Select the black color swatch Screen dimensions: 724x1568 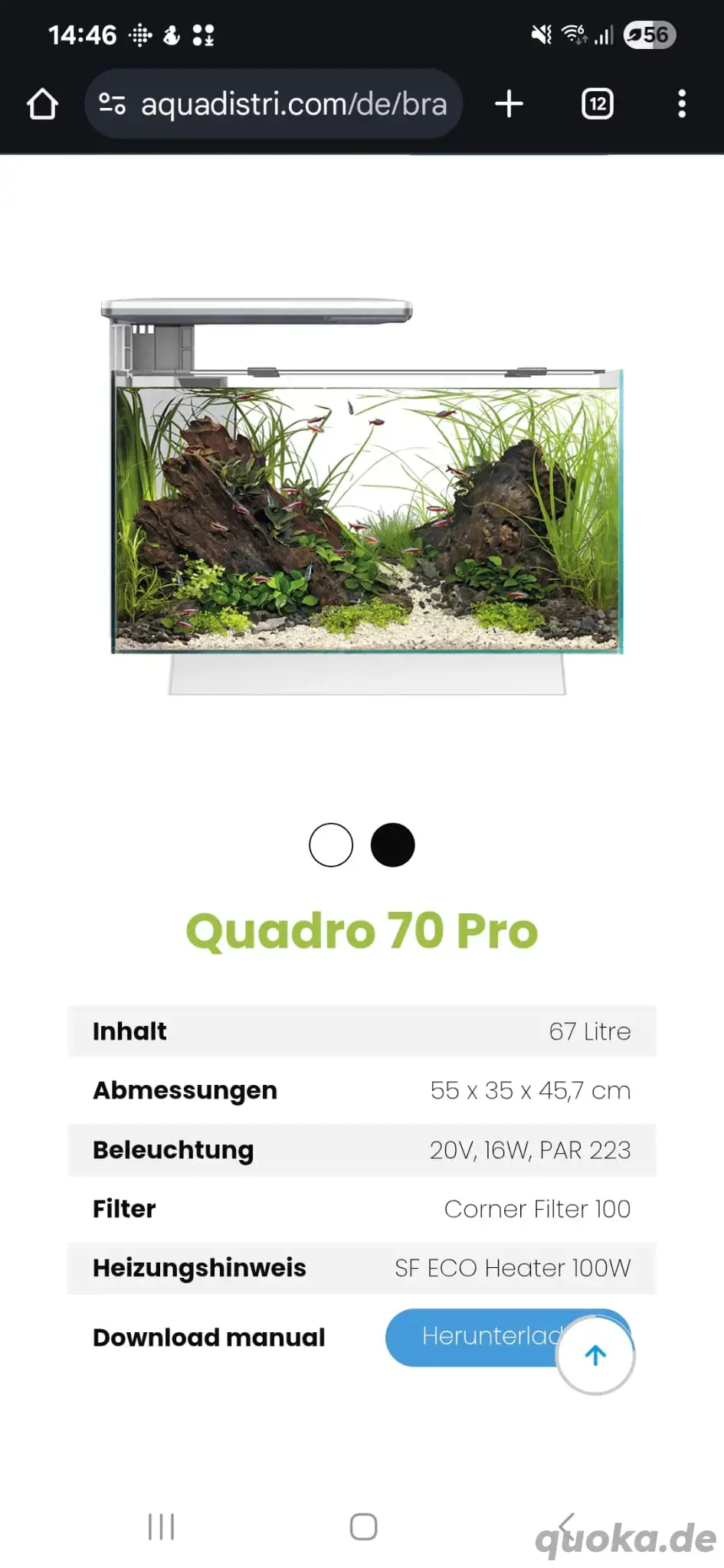(392, 844)
